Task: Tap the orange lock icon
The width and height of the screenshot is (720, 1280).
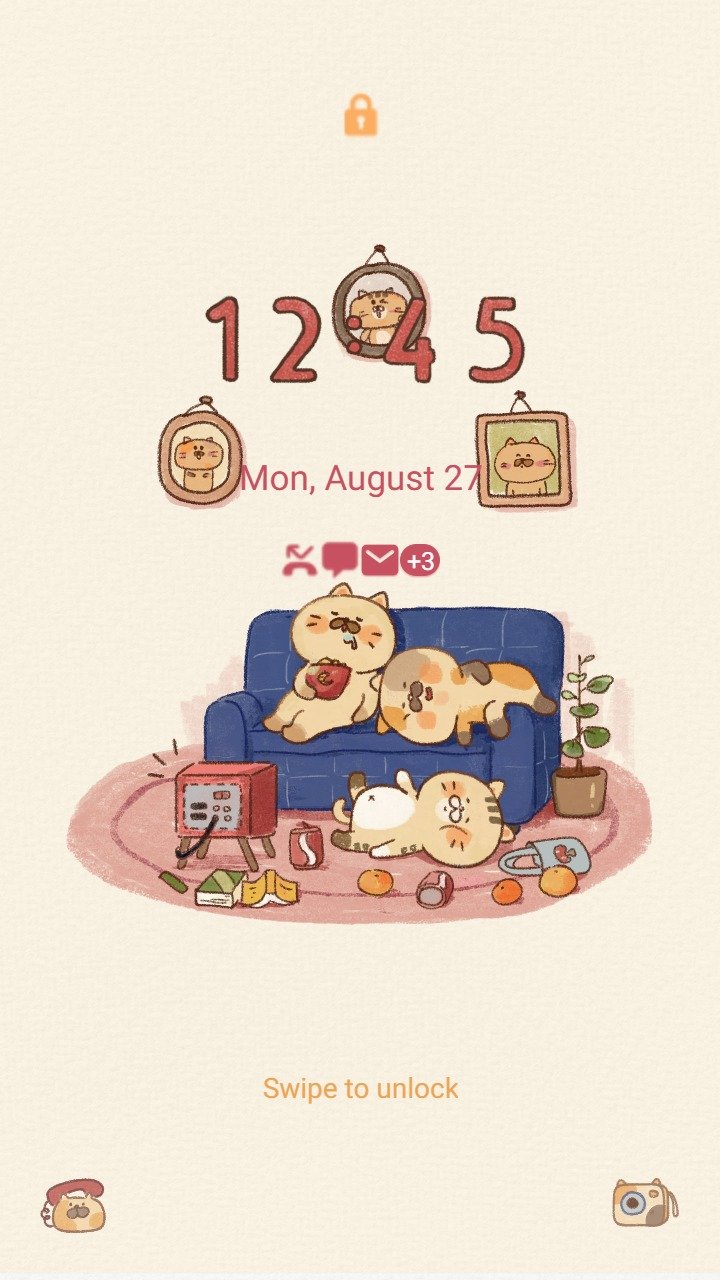Action: coord(361,116)
